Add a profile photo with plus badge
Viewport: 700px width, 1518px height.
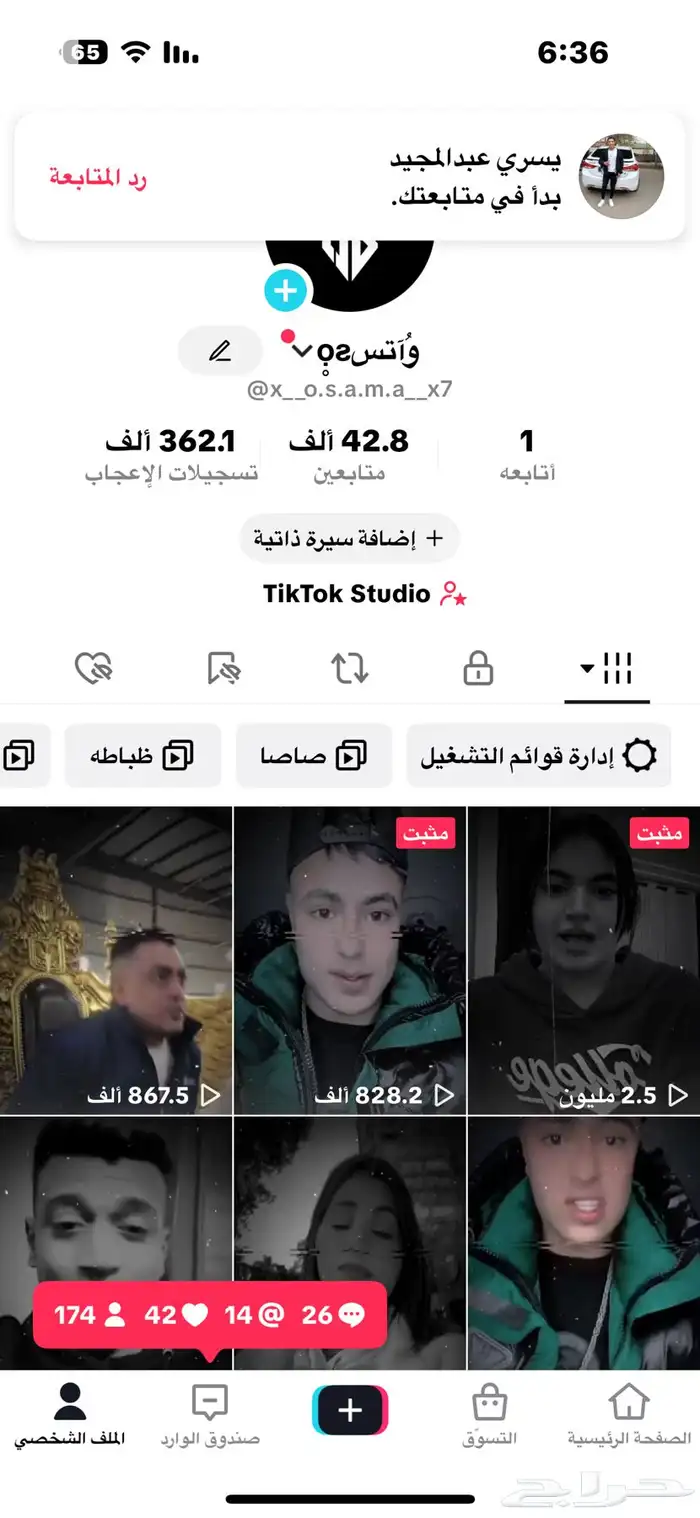coord(287,291)
